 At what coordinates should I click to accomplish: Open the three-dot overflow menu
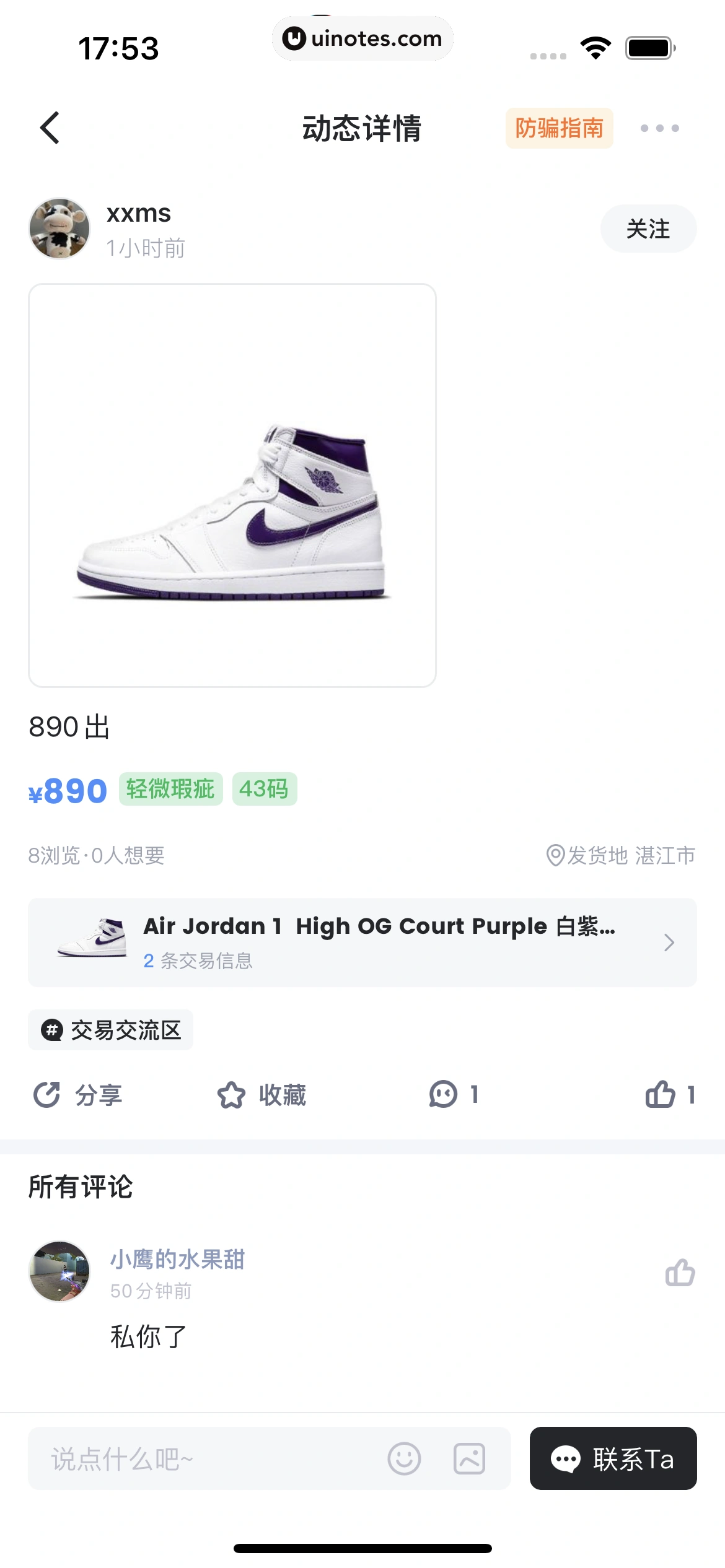659,128
